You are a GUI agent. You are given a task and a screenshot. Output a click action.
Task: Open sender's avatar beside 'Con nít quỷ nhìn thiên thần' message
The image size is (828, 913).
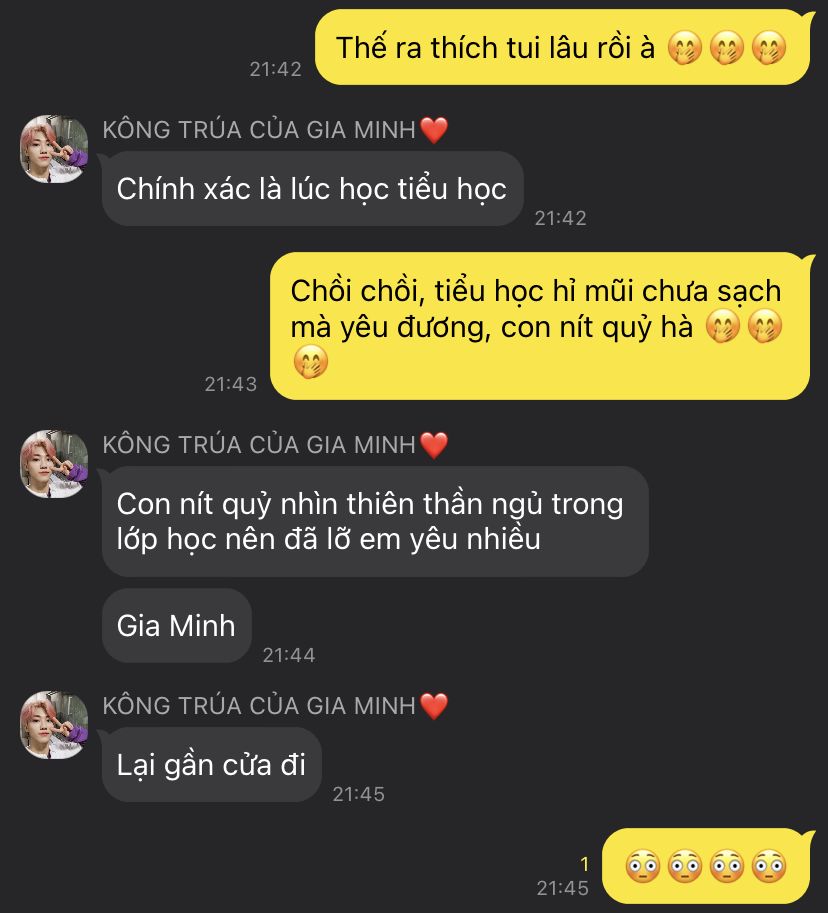pyautogui.click(x=54, y=464)
